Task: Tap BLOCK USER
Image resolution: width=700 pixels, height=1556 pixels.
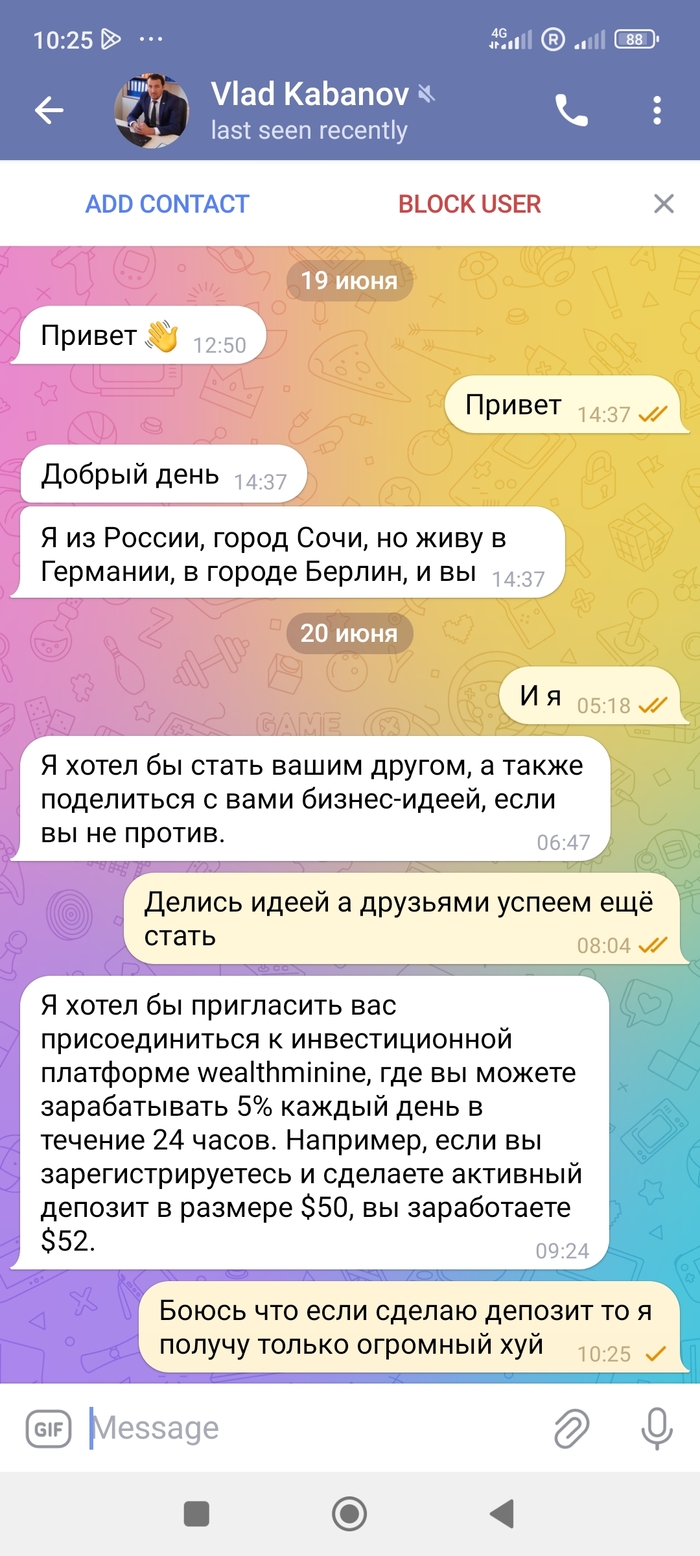Action: pyautogui.click(x=469, y=204)
